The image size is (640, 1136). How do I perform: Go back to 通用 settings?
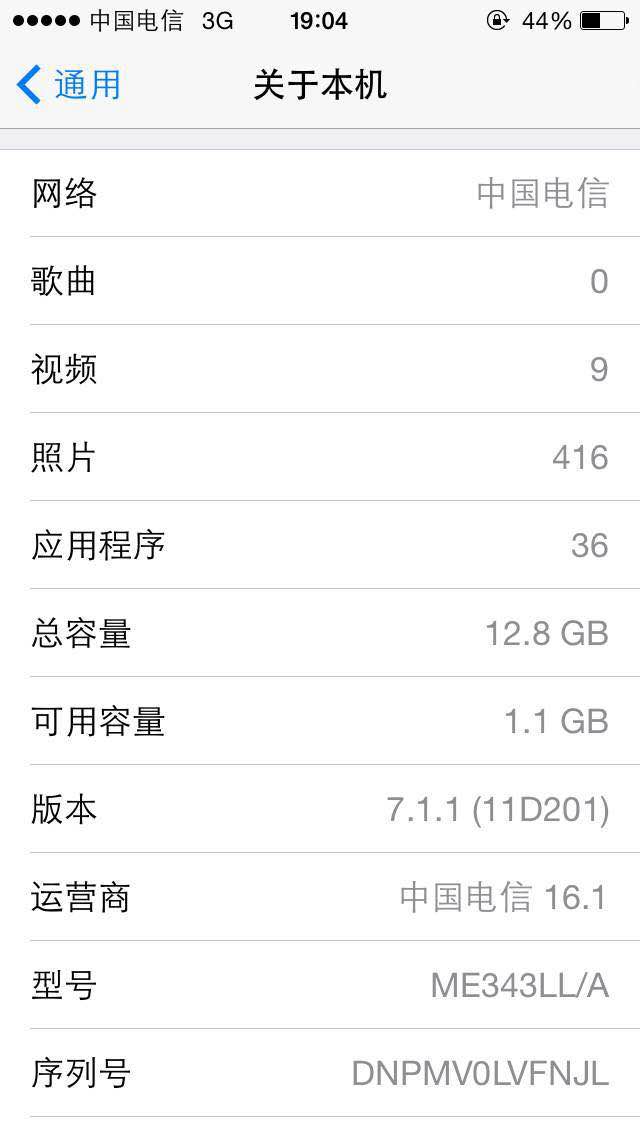click(x=68, y=85)
